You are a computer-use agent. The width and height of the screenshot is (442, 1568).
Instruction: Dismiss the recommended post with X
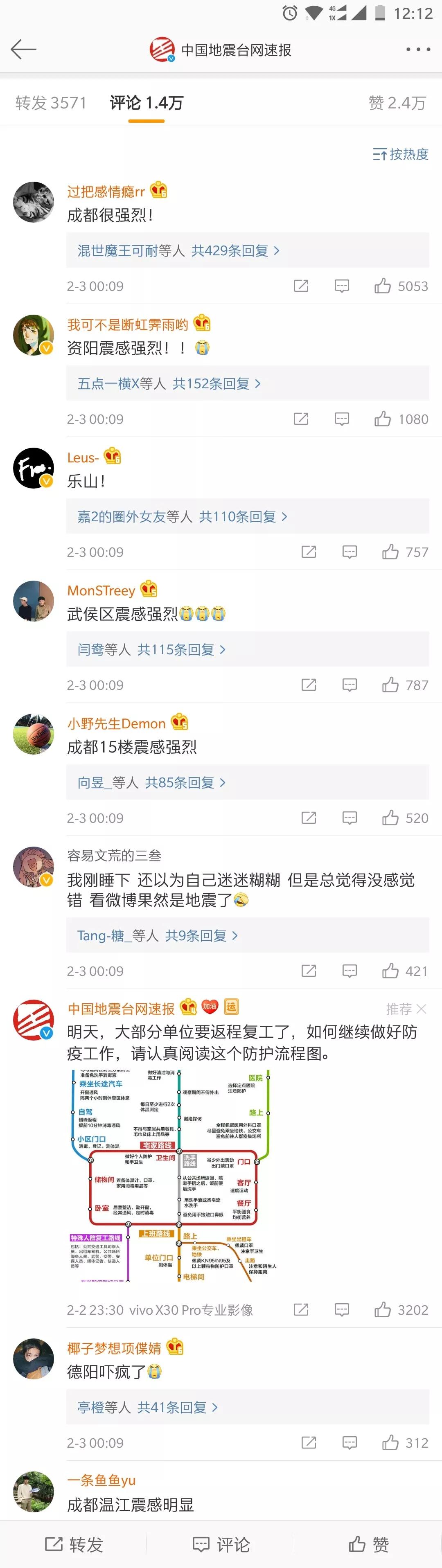(x=421, y=1009)
